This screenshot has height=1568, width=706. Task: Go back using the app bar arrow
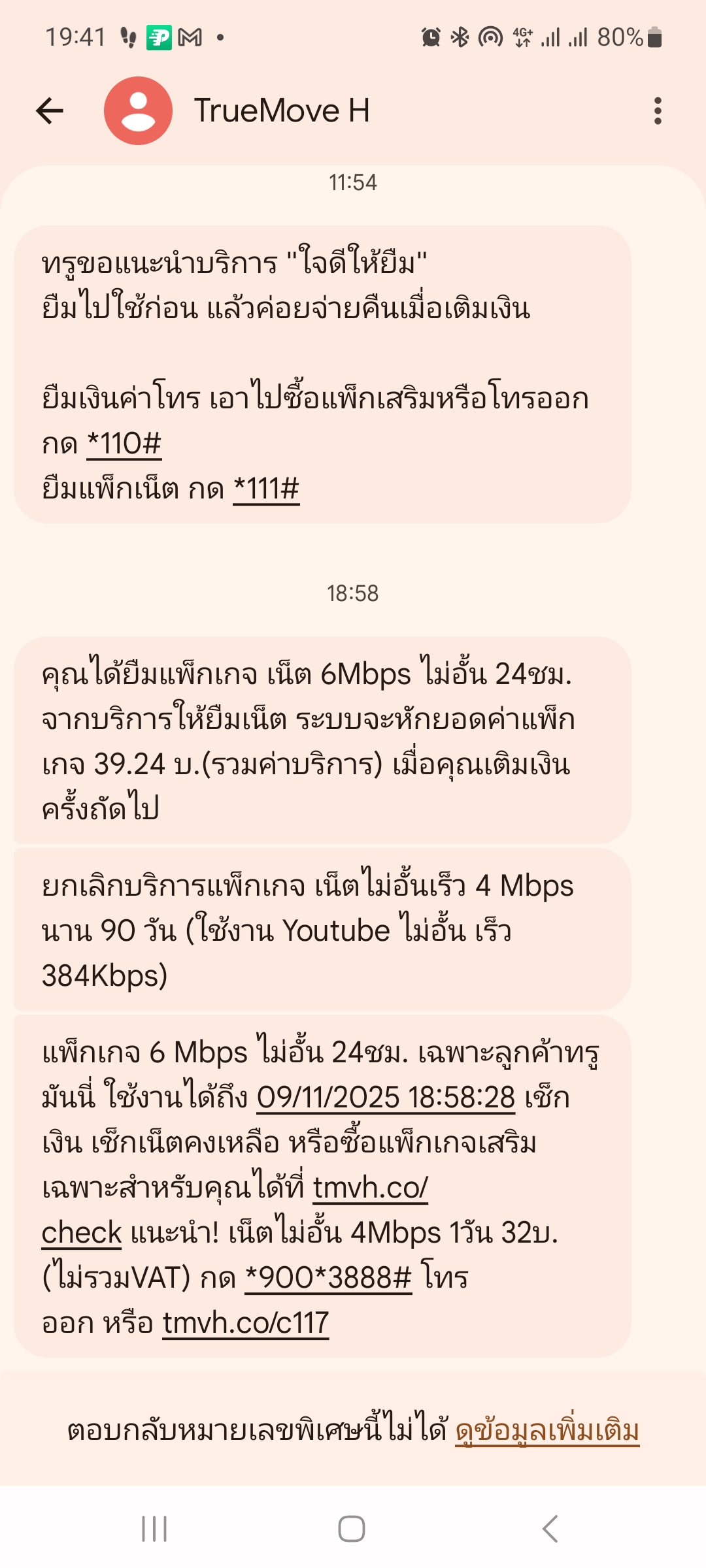click(50, 110)
